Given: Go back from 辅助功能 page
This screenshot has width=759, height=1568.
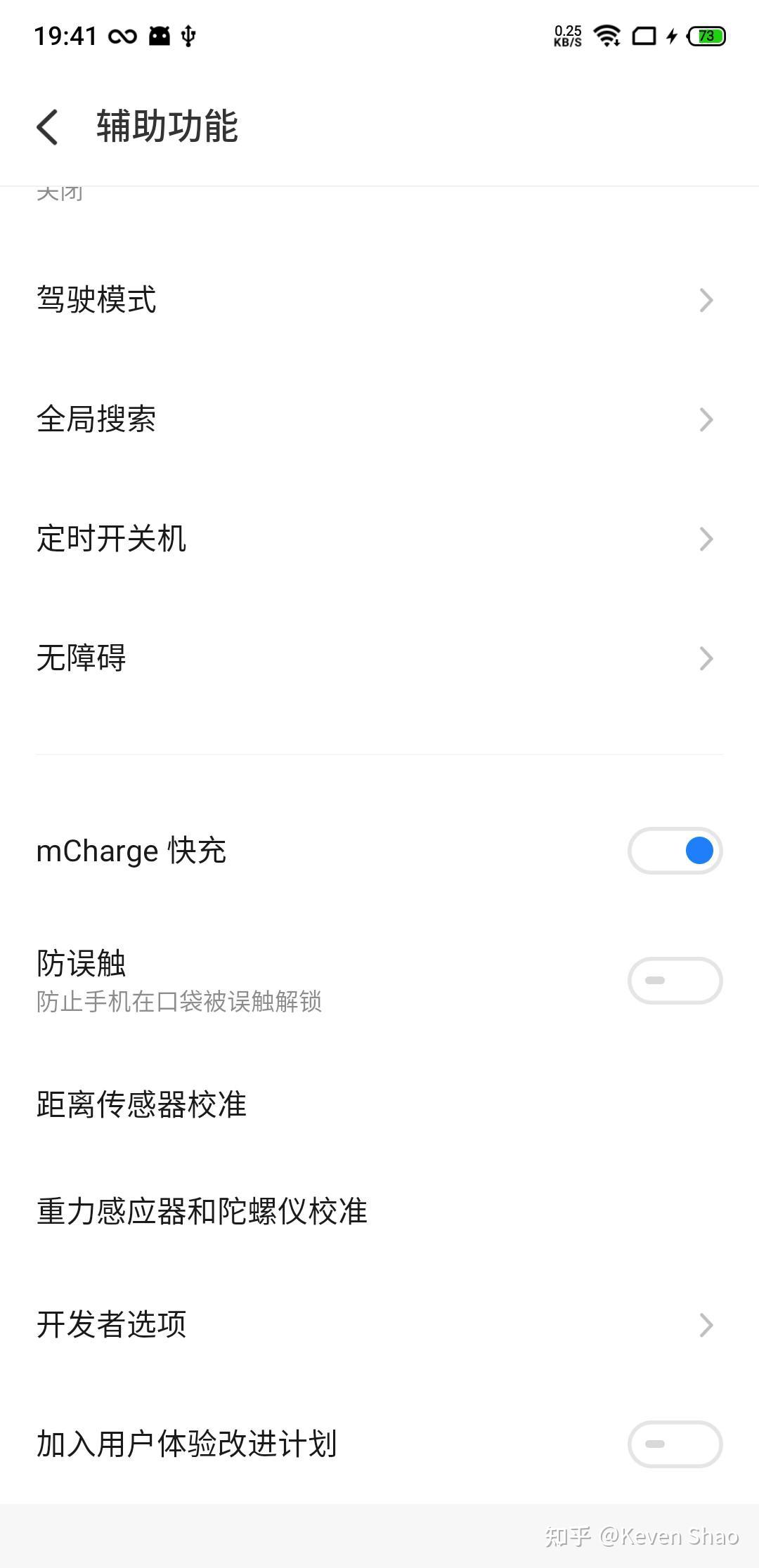Looking at the screenshot, I should tap(48, 127).
